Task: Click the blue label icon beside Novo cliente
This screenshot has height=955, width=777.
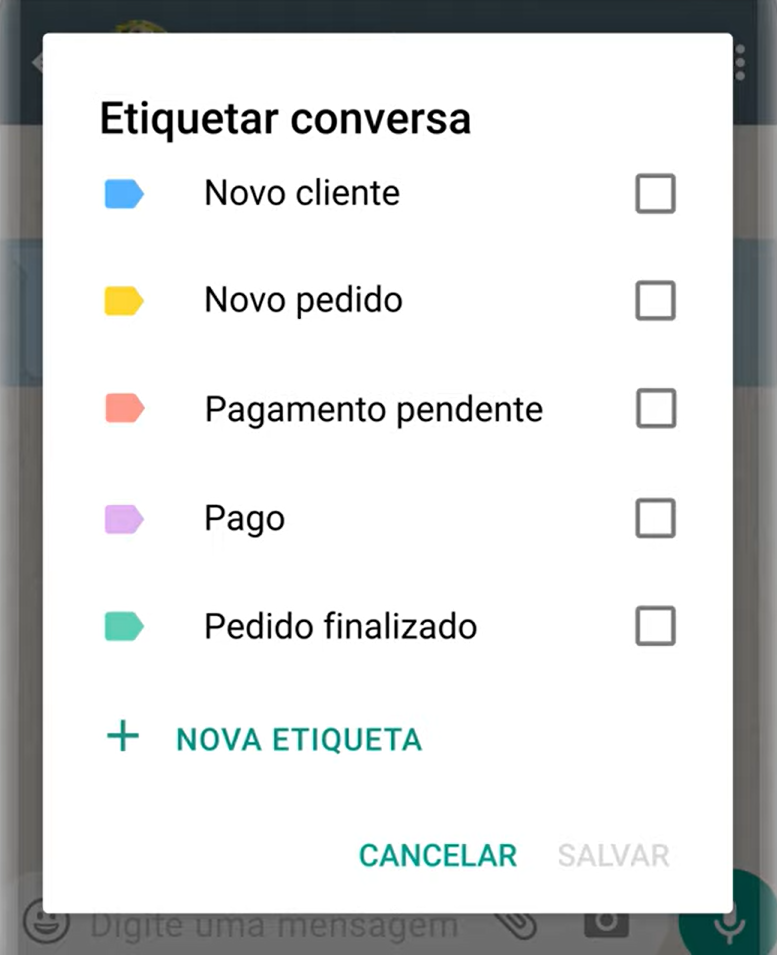Action: (123, 193)
